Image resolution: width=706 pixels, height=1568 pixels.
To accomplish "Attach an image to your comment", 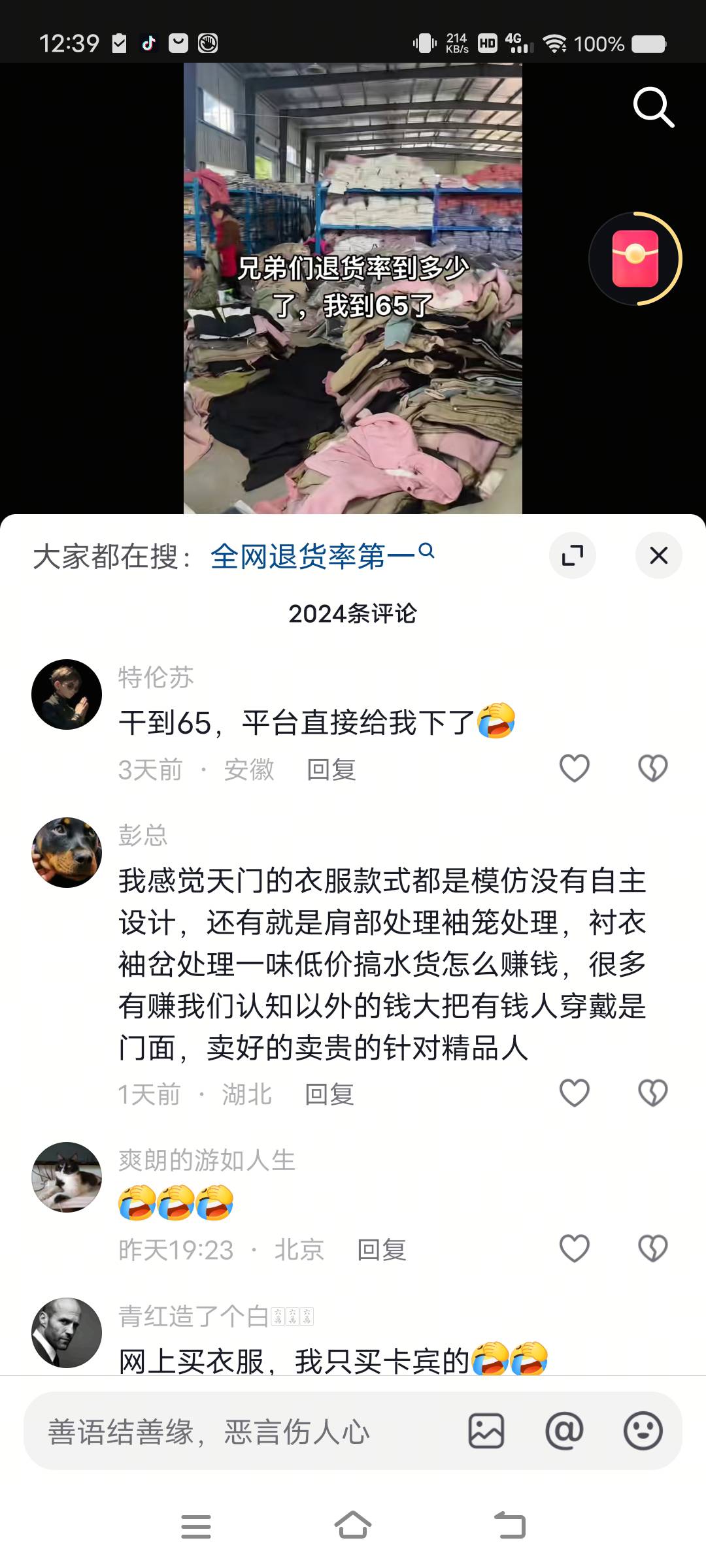I will (x=486, y=1431).
